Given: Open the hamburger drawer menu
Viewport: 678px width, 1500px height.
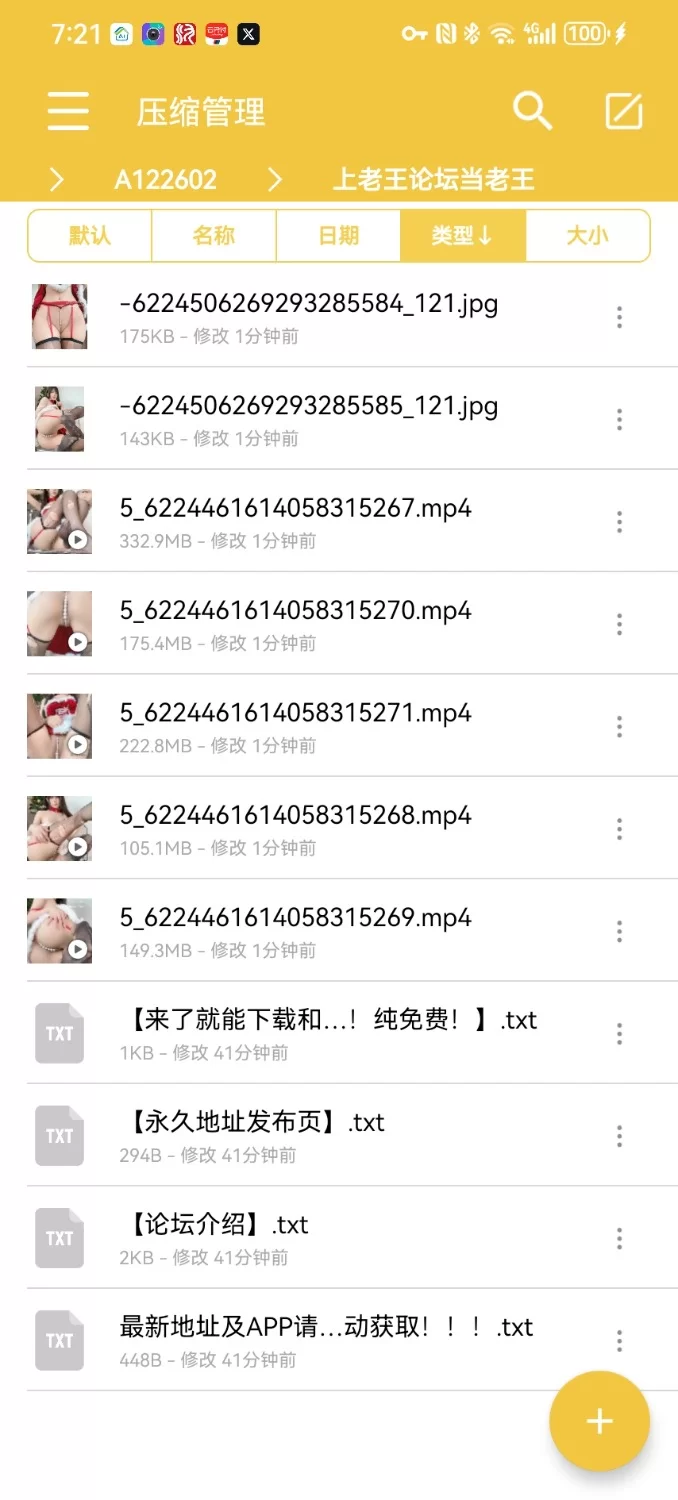Looking at the screenshot, I should pos(68,111).
